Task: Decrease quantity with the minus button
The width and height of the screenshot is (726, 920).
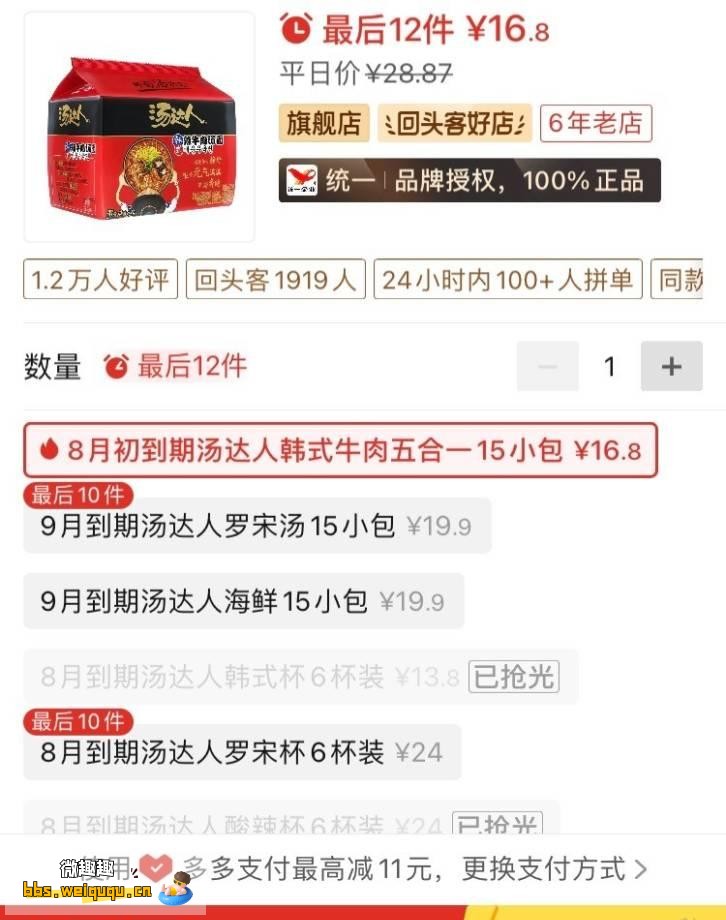Action: (547, 366)
